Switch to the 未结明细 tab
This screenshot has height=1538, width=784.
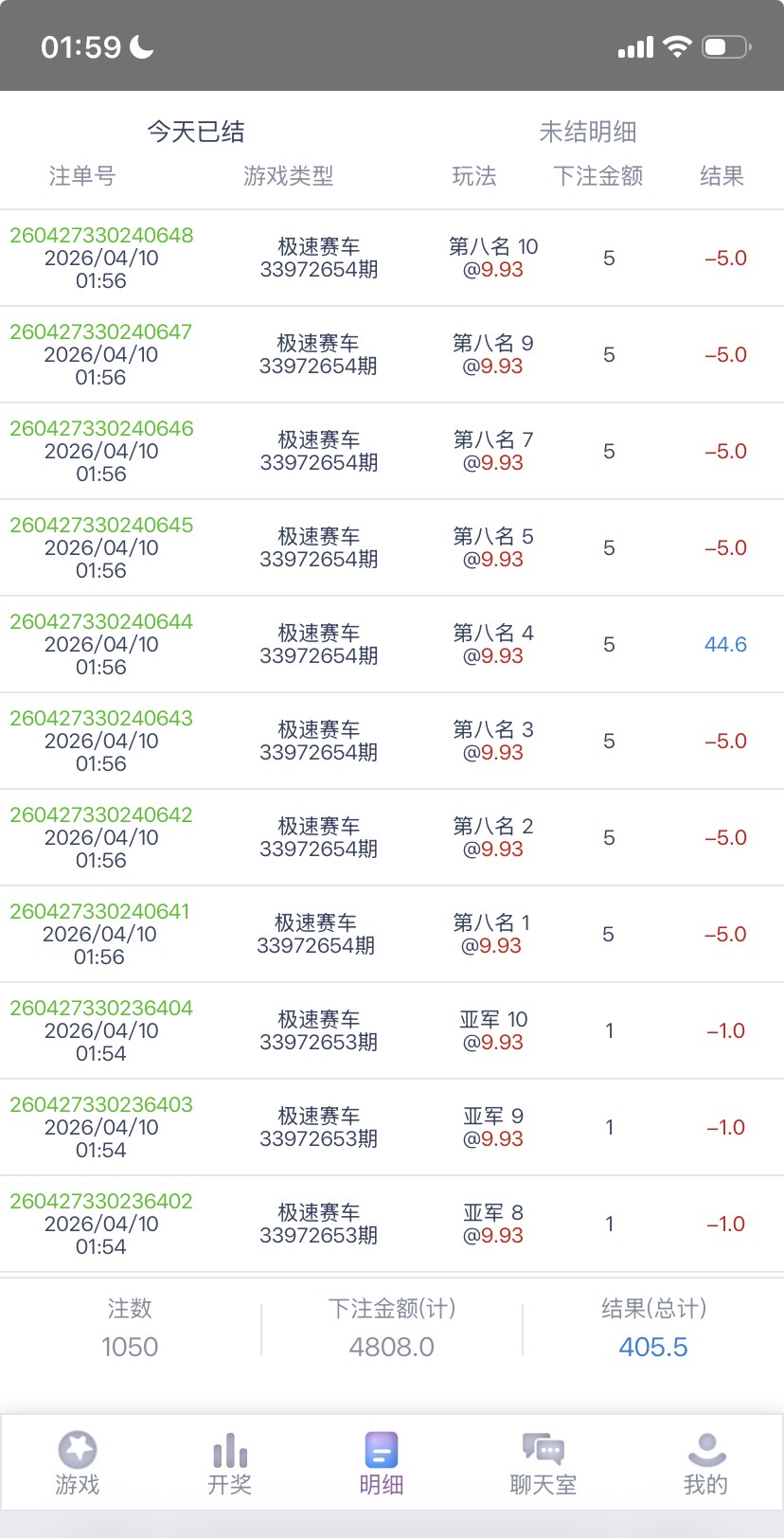point(587,132)
